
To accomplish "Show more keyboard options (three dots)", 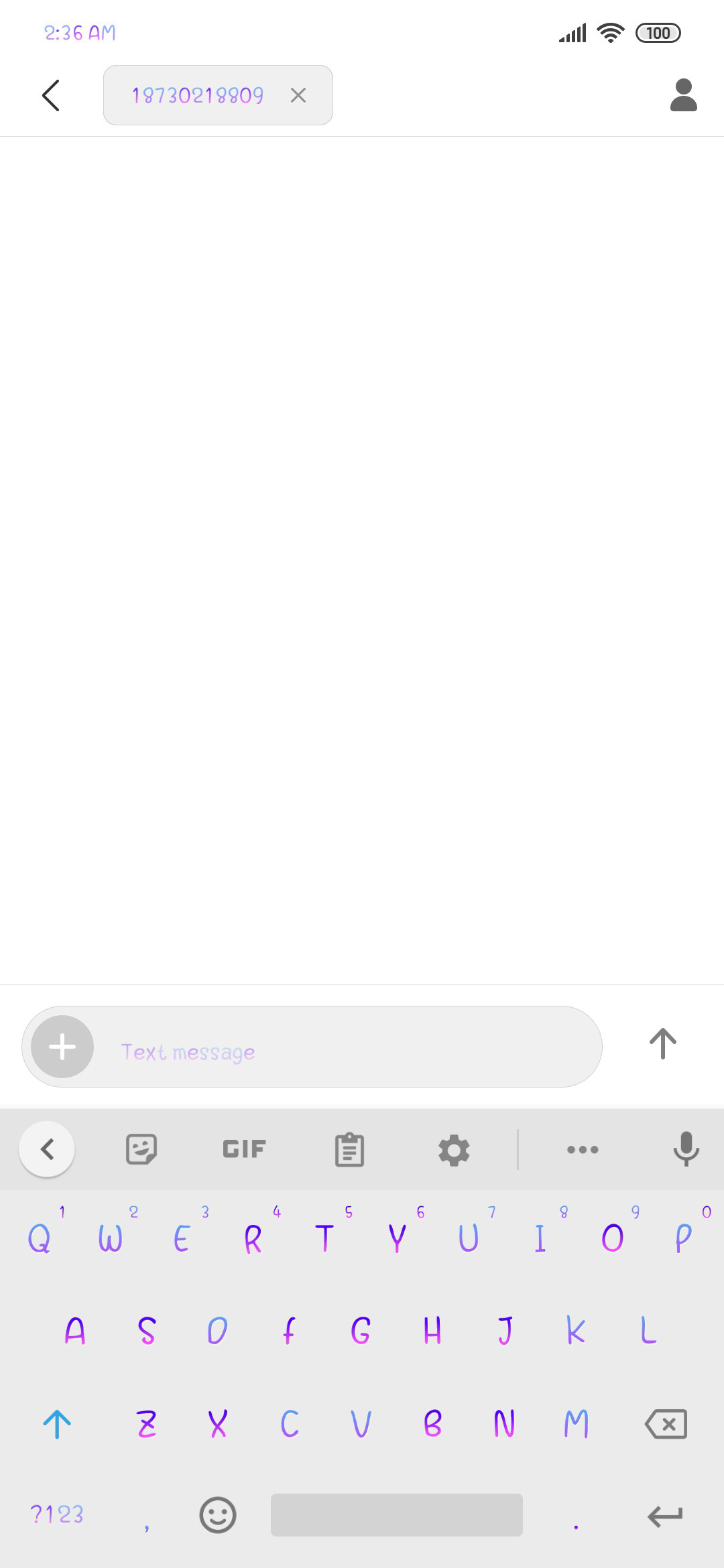I will pyautogui.click(x=583, y=1150).
